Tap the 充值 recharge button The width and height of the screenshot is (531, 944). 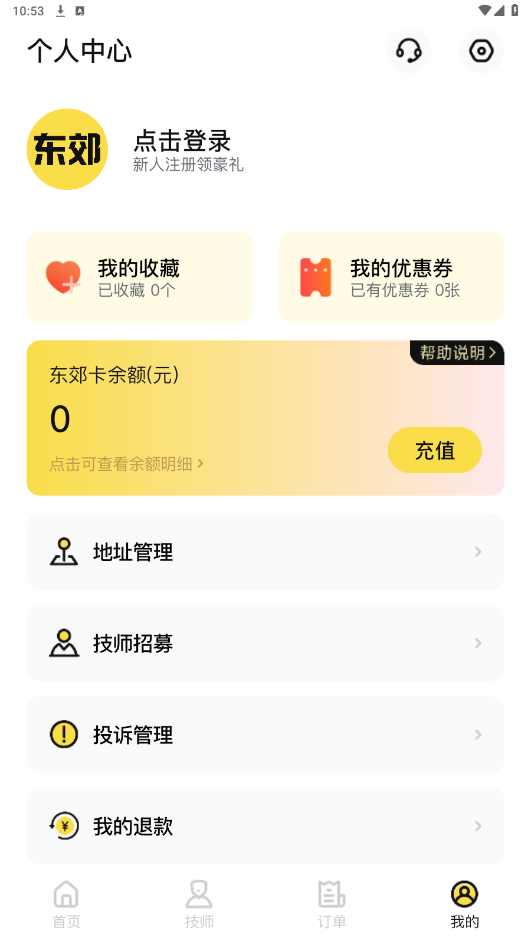435,450
